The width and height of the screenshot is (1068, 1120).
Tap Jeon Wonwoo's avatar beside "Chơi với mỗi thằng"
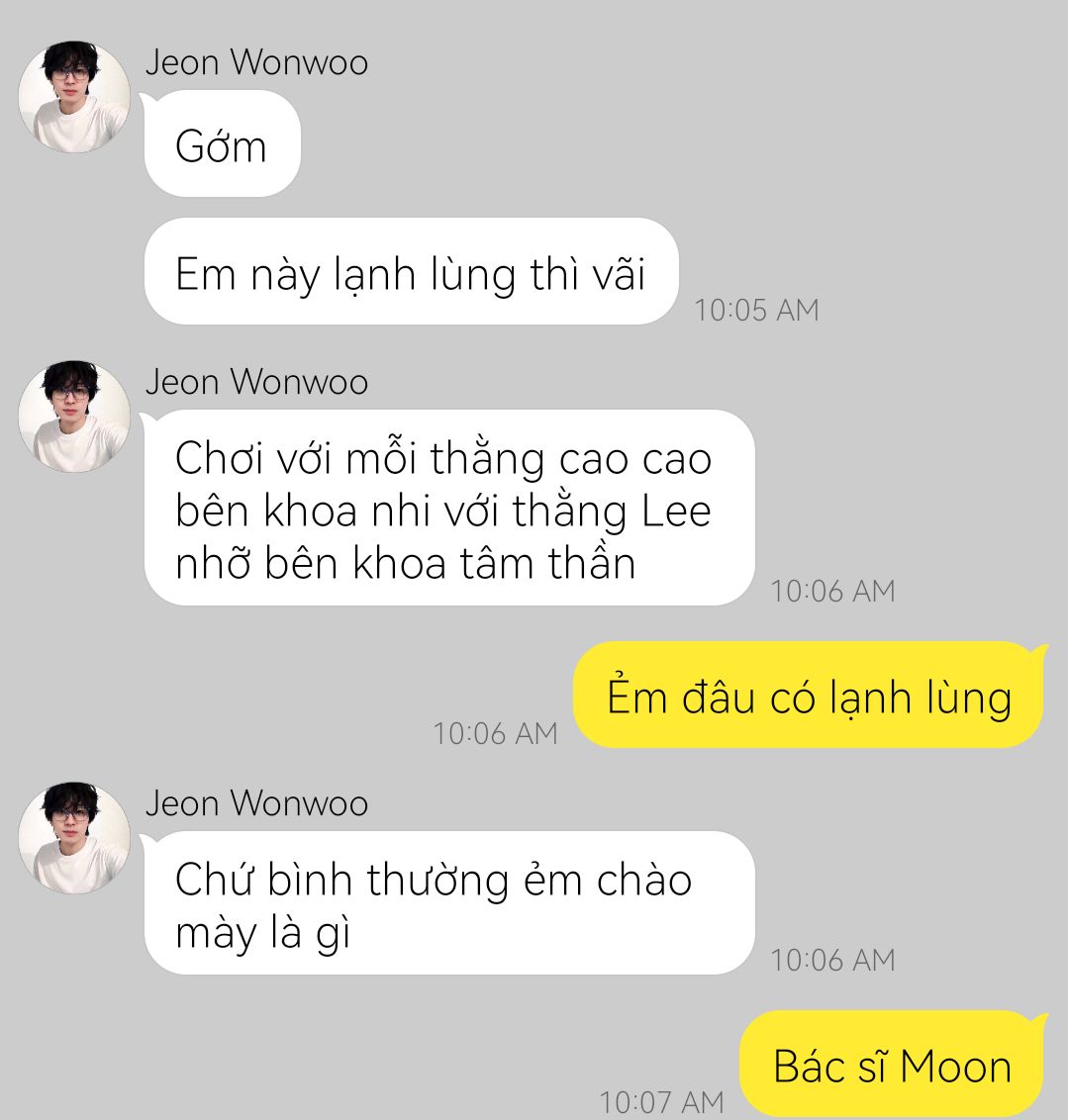[x=74, y=416]
